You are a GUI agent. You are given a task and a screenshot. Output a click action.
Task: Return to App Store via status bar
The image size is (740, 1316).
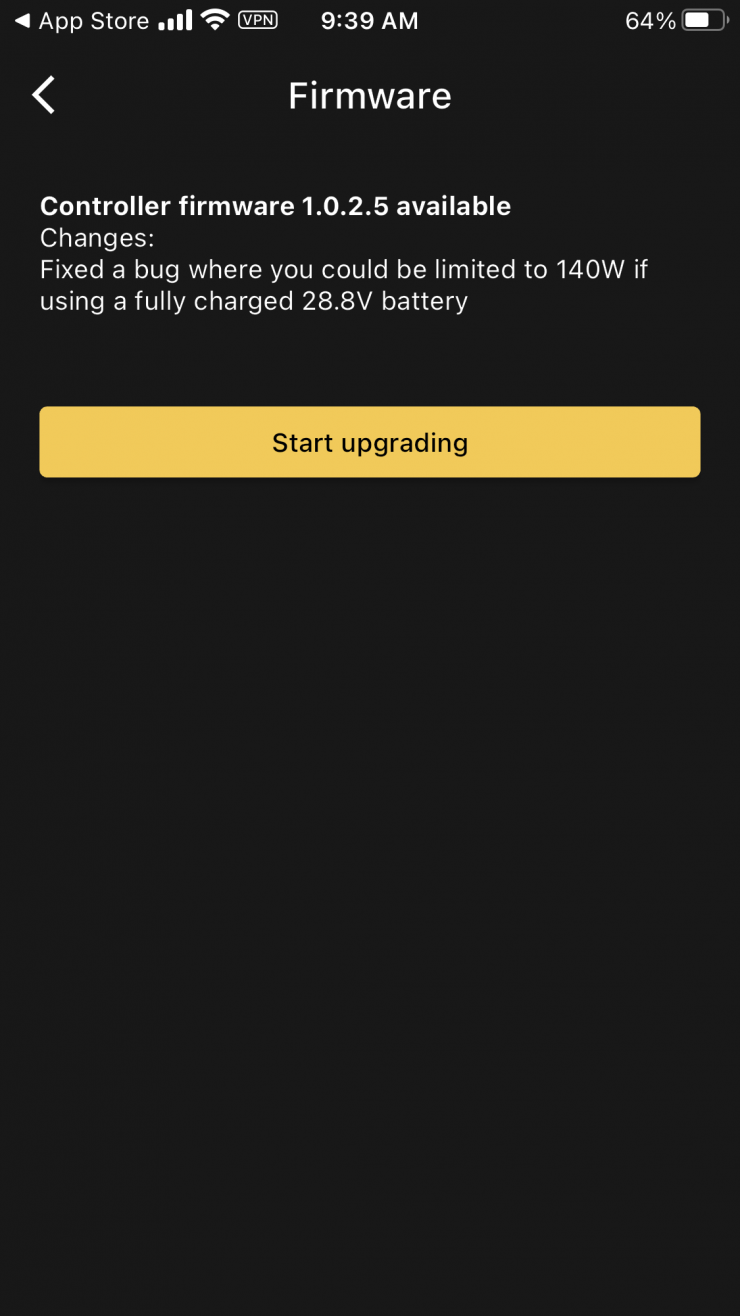coord(80,21)
